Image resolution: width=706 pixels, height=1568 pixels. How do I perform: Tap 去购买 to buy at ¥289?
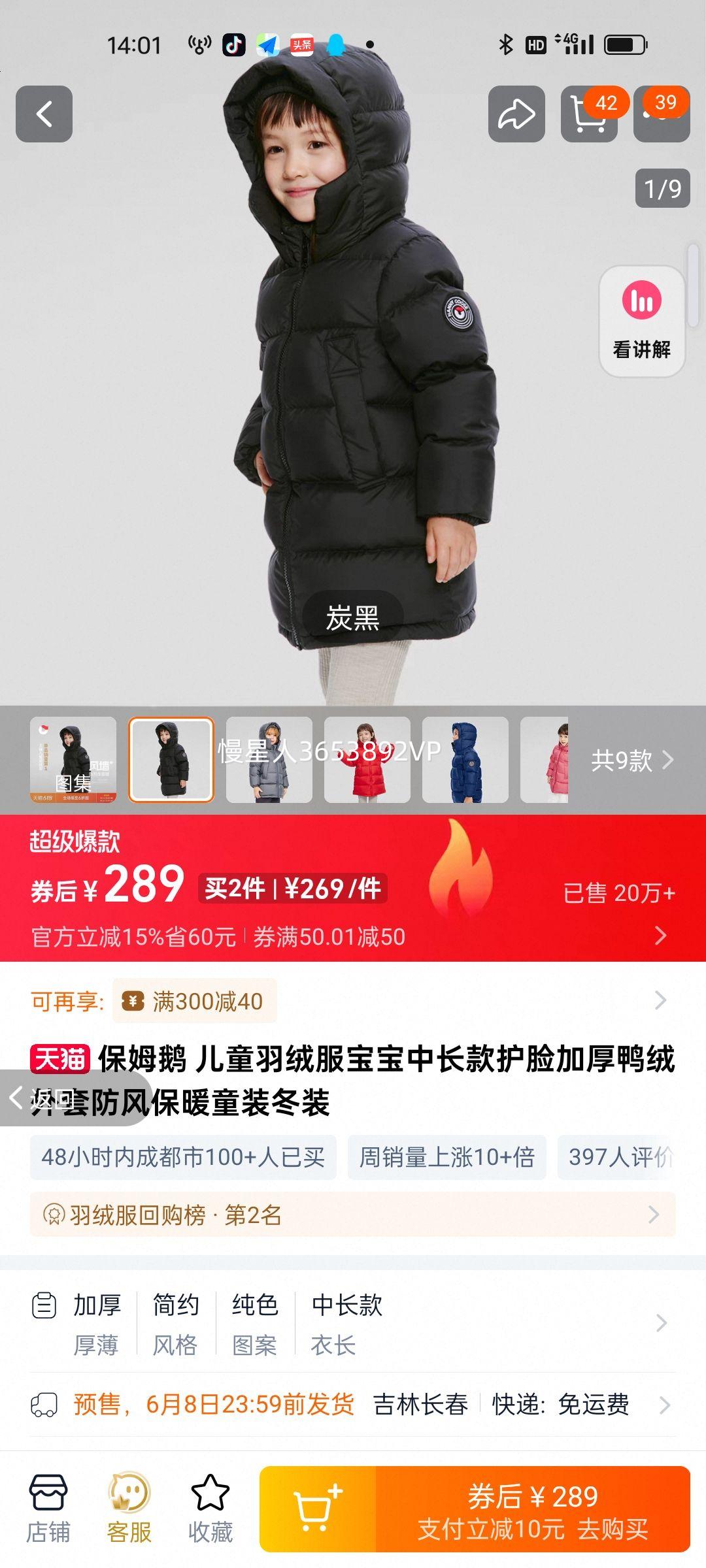(x=533, y=1509)
